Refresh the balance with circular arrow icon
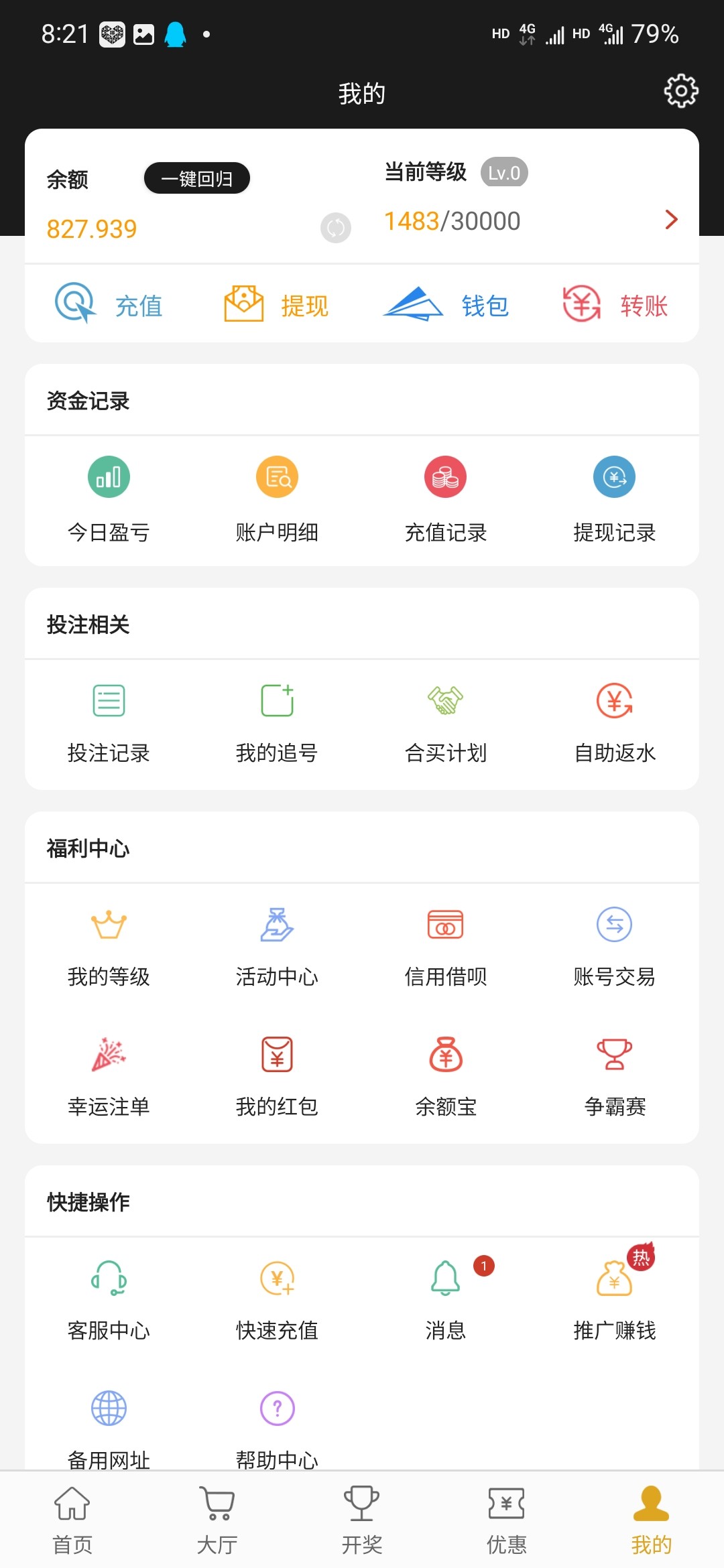 tap(335, 228)
